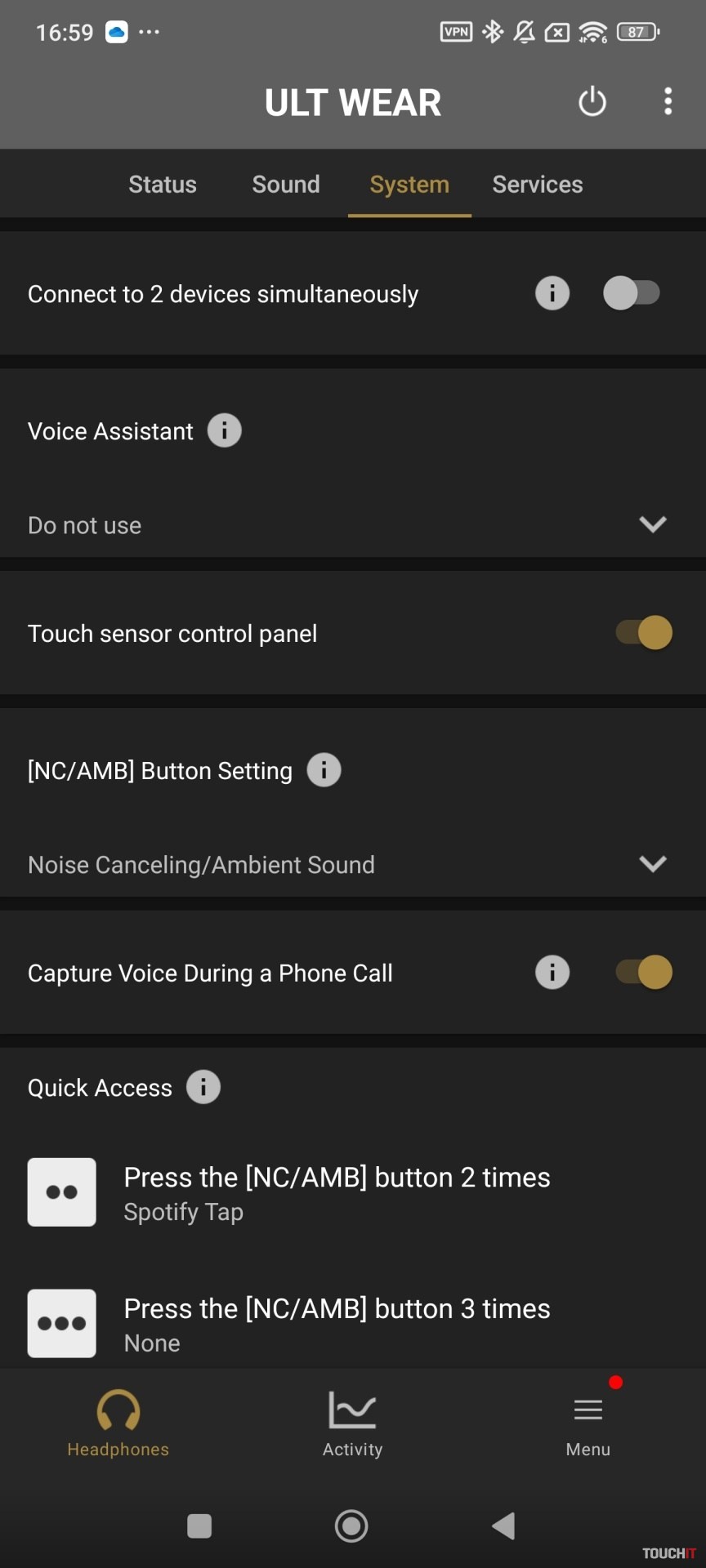Switch to the Services tab
This screenshot has height=1568, width=706.
(x=538, y=185)
